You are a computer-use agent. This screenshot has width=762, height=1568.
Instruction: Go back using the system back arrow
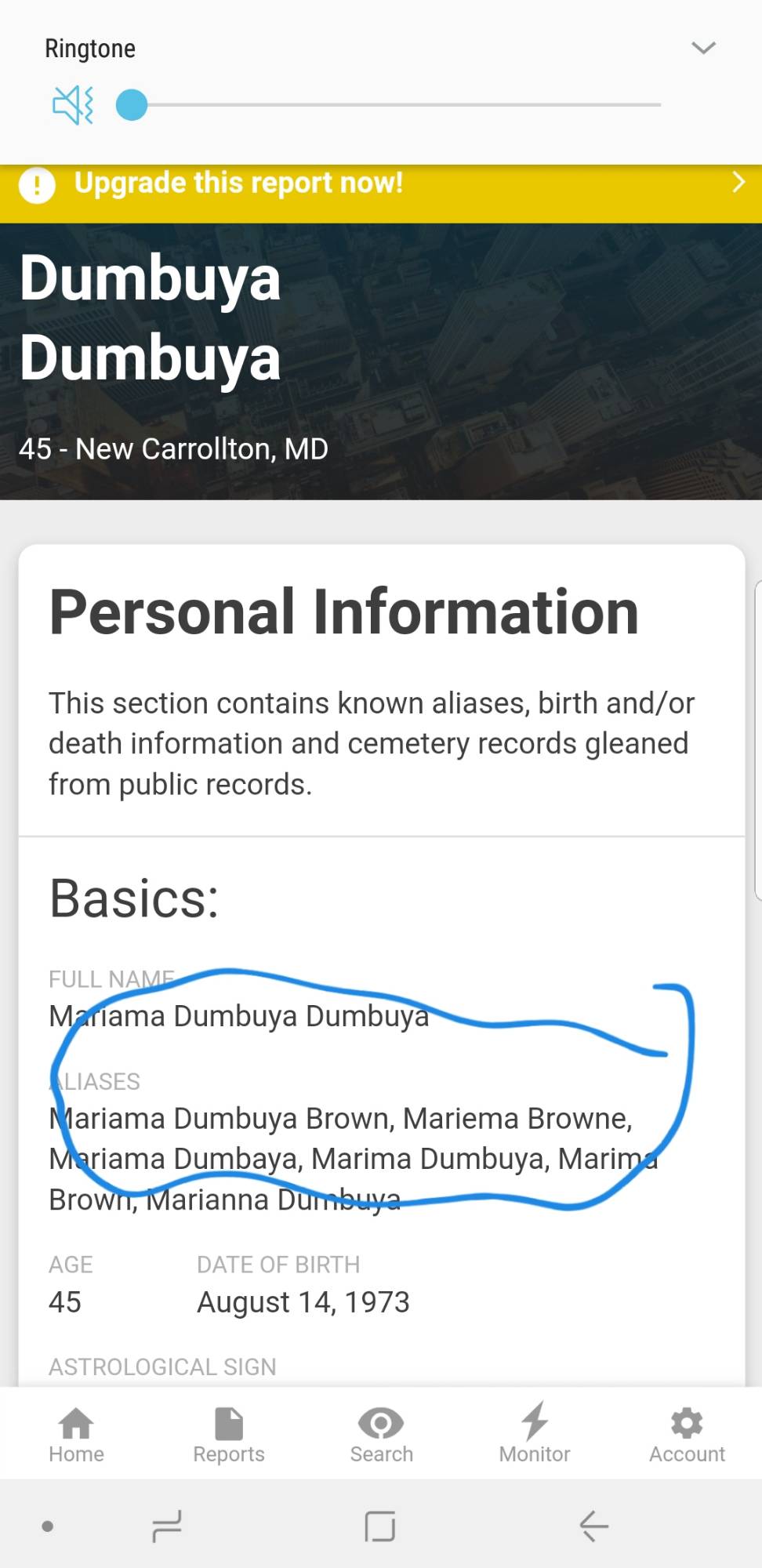click(x=593, y=1526)
